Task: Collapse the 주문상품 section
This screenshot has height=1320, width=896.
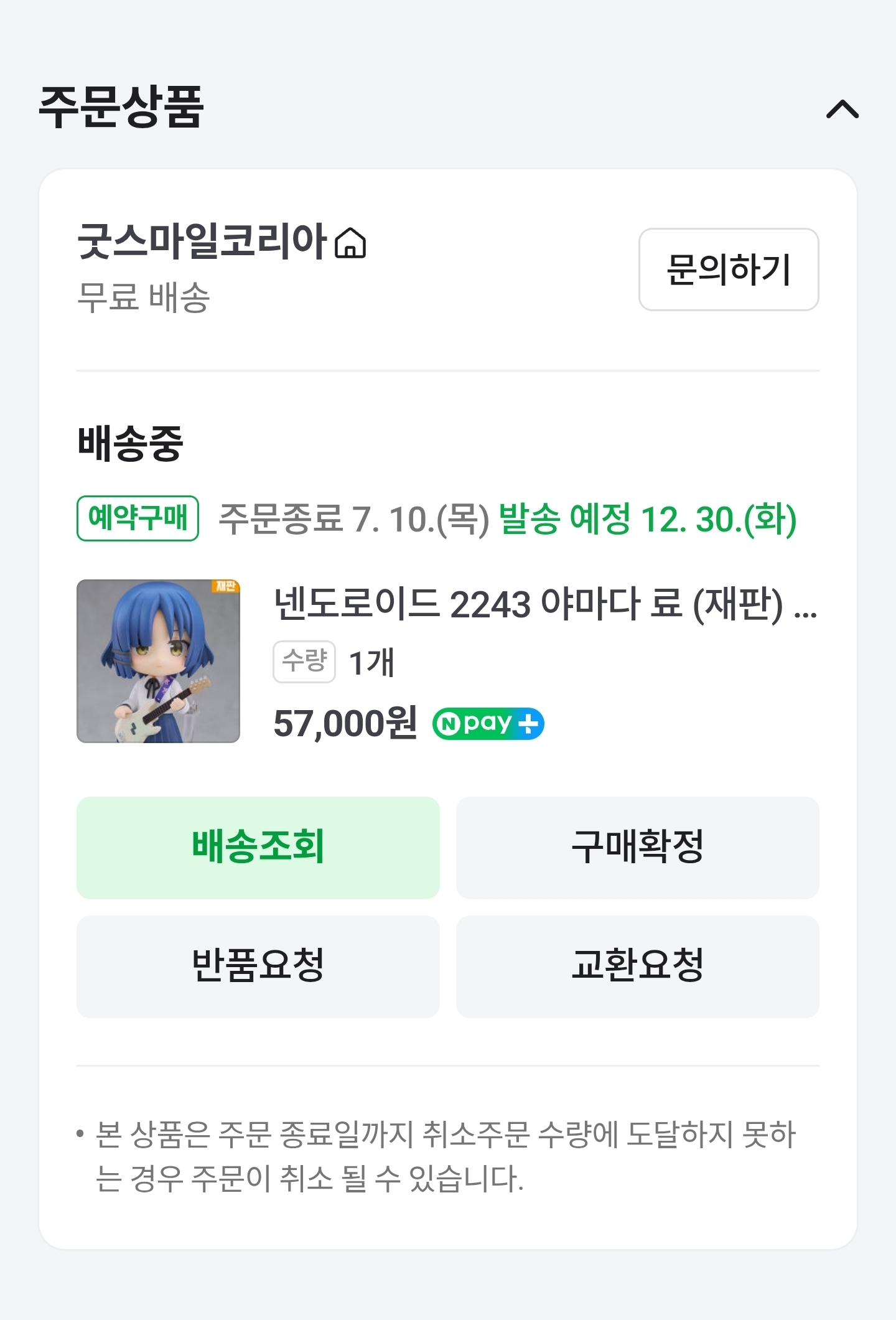Action: (842, 110)
